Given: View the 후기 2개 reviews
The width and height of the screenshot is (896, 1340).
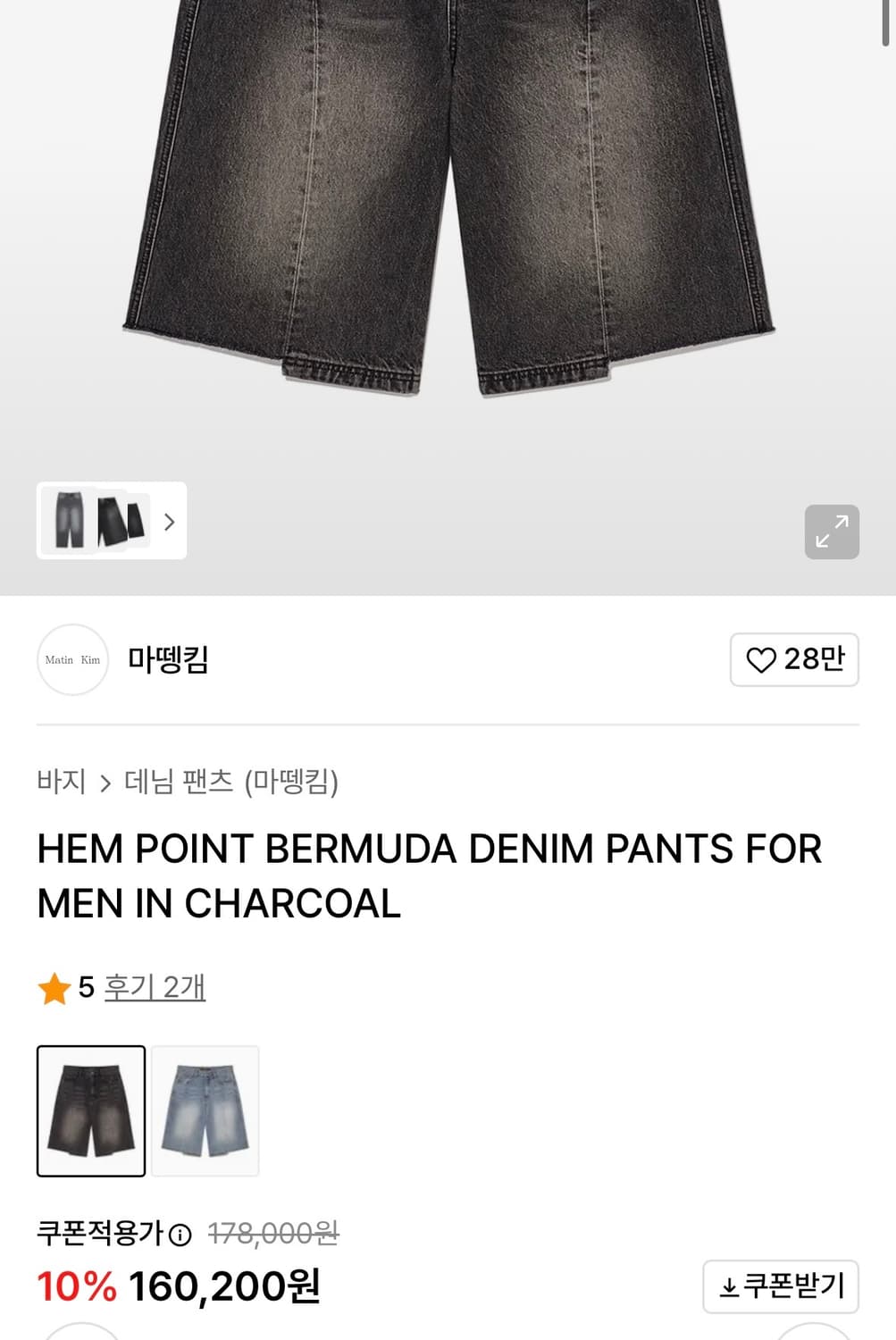Looking at the screenshot, I should (155, 987).
